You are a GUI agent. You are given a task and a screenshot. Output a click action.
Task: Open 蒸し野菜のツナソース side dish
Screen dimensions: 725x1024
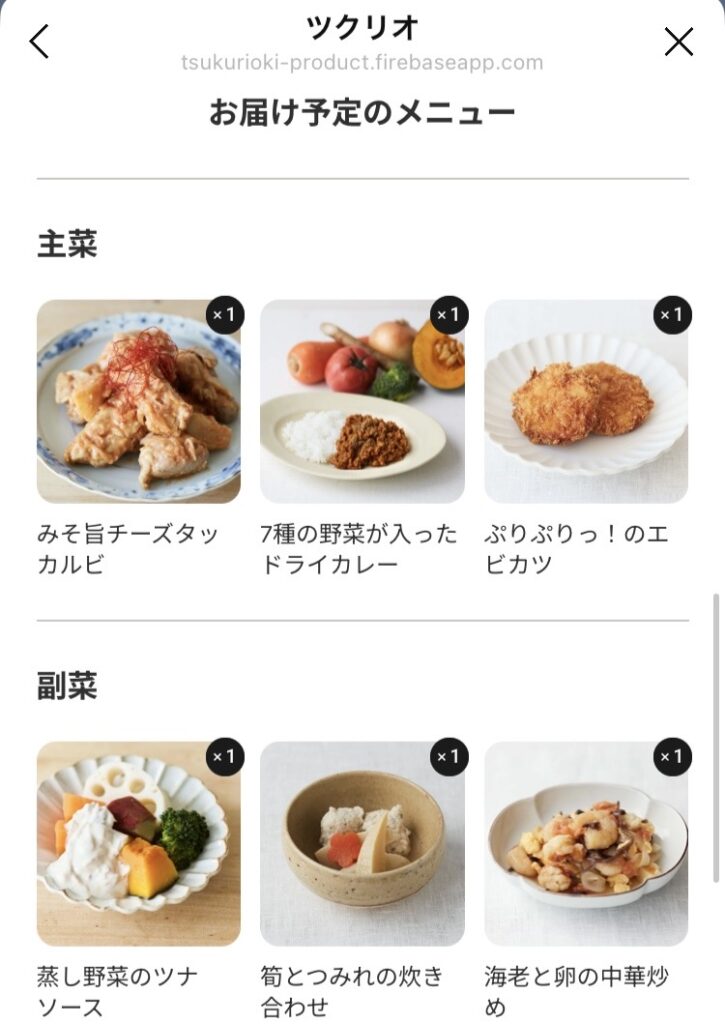click(x=139, y=844)
